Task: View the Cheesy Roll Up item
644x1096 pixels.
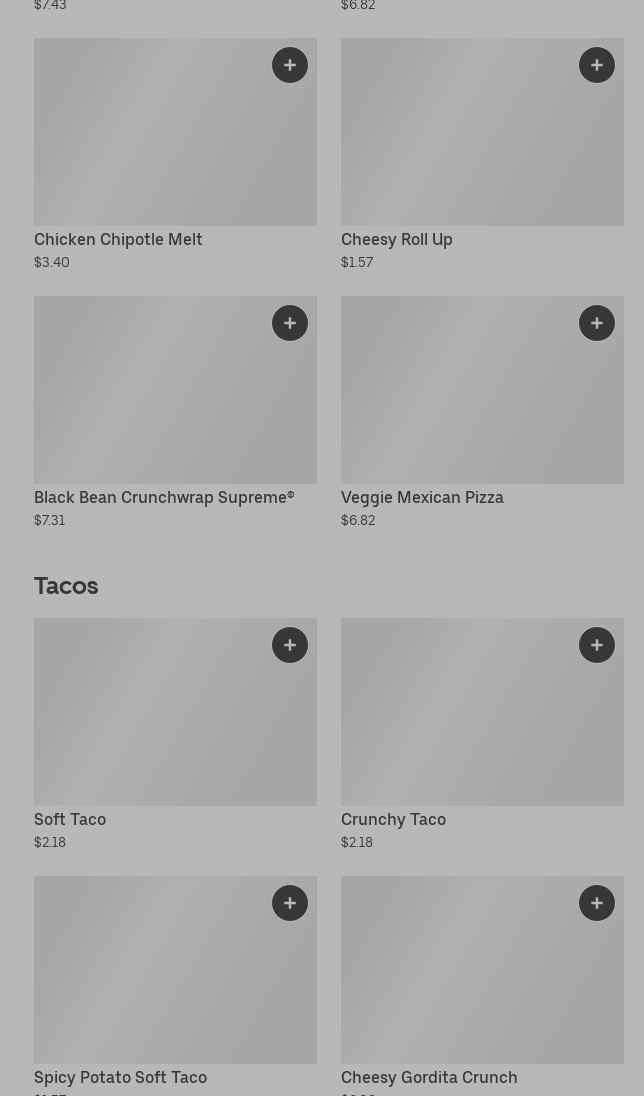Action: (x=460, y=150)
